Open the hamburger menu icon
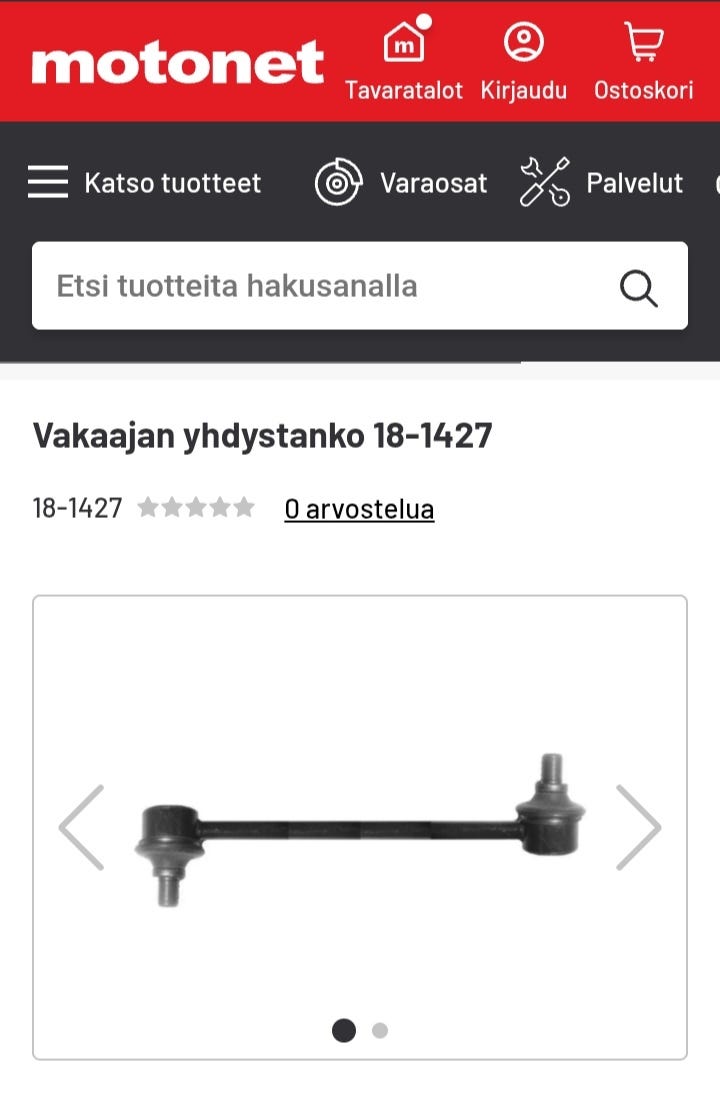Viewport: 720px width, 1100px height. tap(47, 182)
